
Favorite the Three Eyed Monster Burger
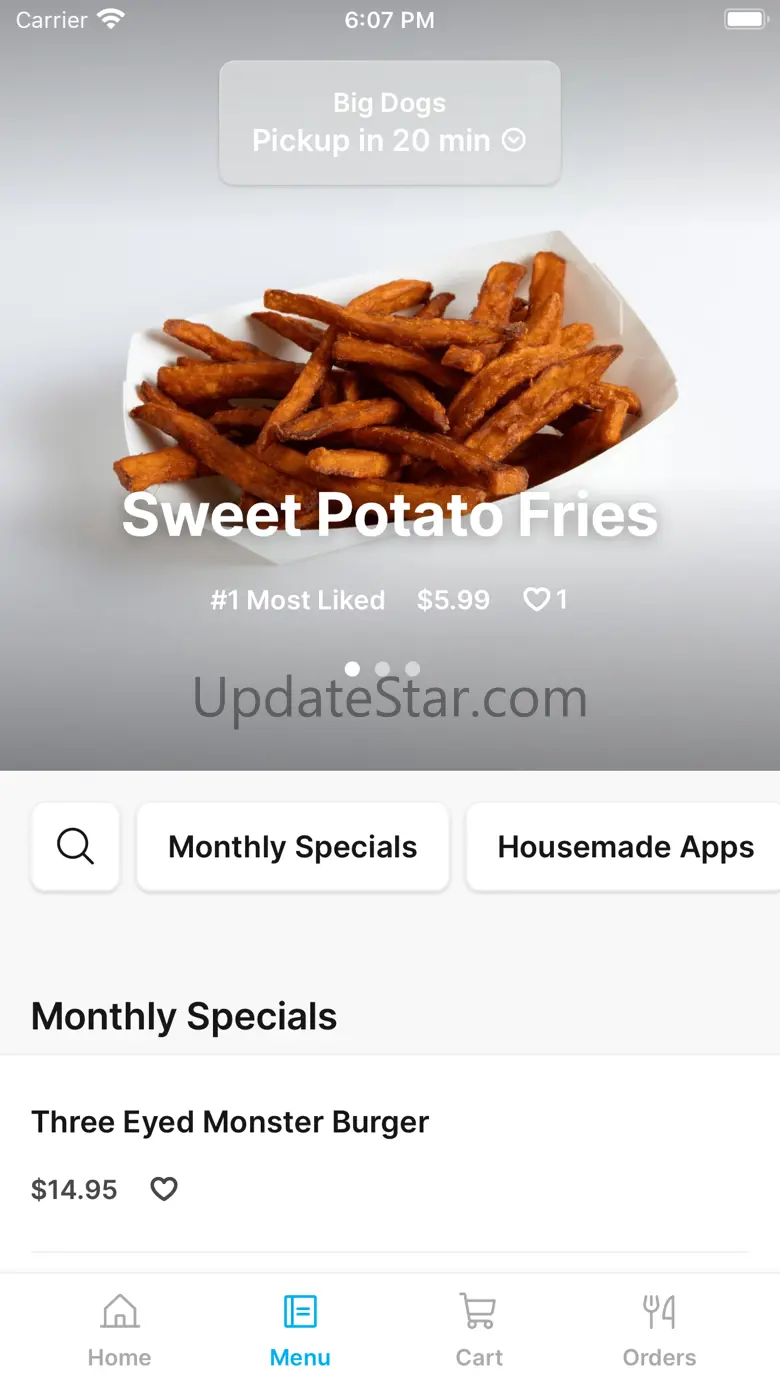point(164,1189)
